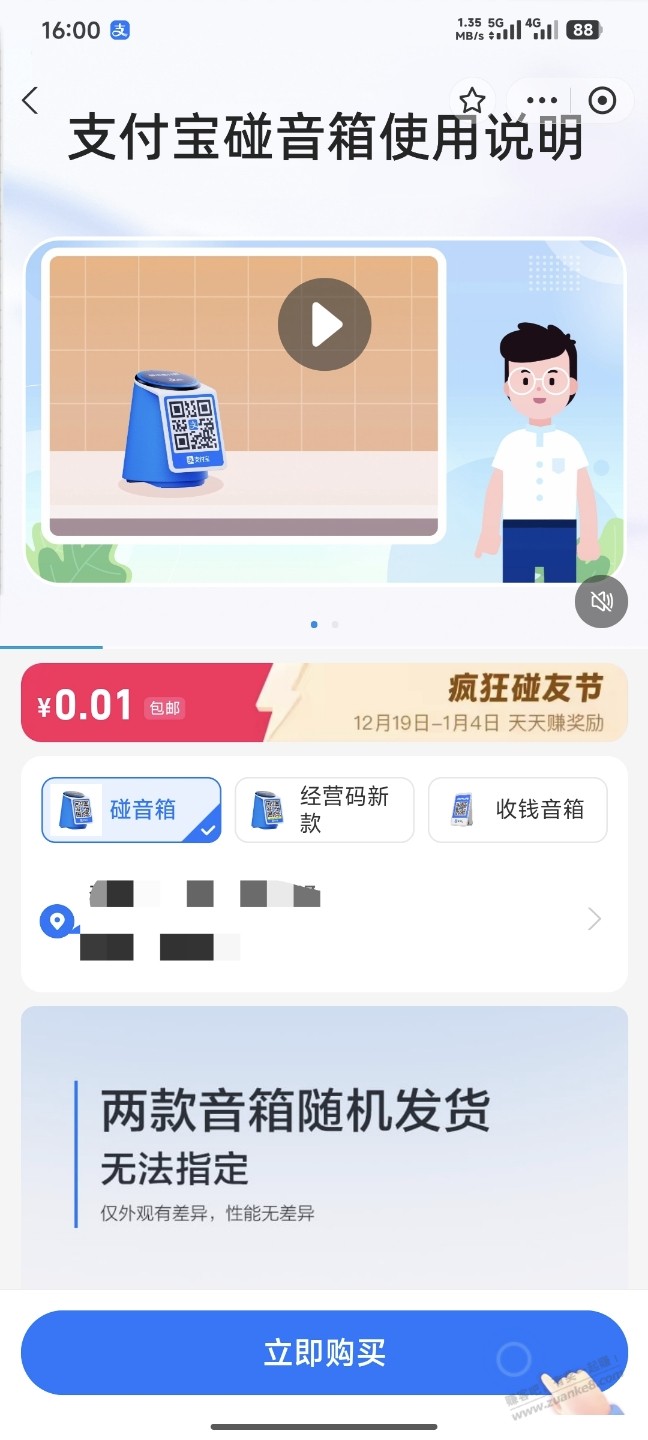Favorite this mini program with the star
Screen dimensions: 648x1440
tap(472, 100)
